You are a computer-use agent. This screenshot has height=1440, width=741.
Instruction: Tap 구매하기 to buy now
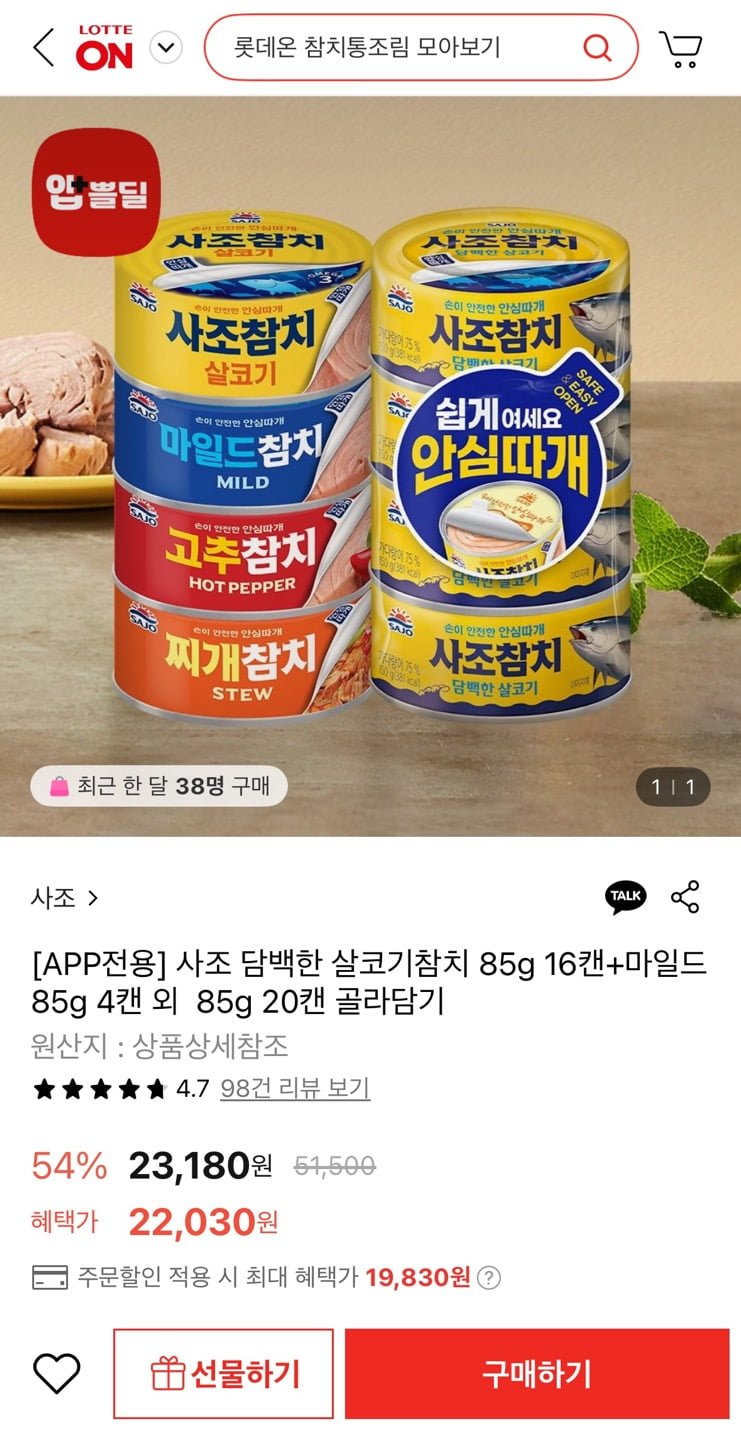click(537, 1374)
